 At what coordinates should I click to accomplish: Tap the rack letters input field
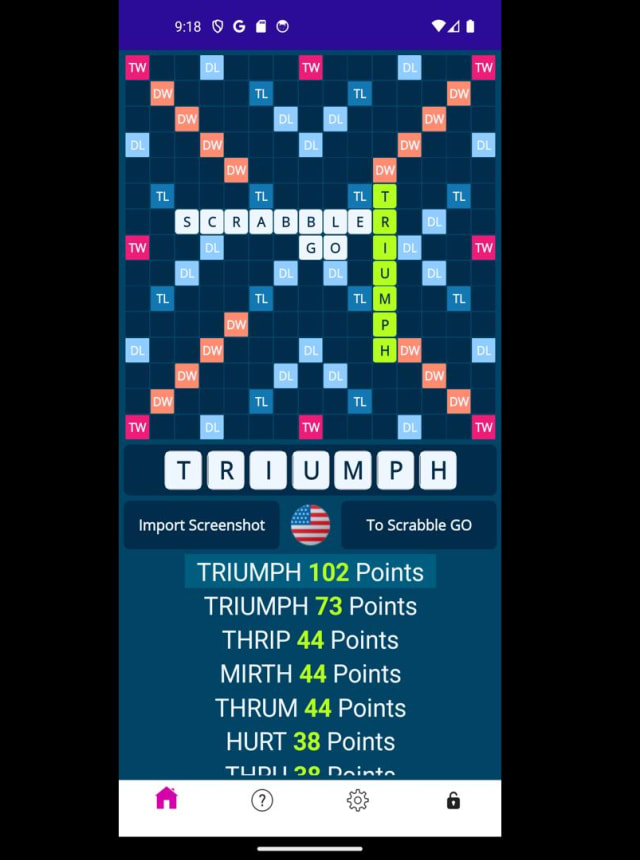point(310,470)
